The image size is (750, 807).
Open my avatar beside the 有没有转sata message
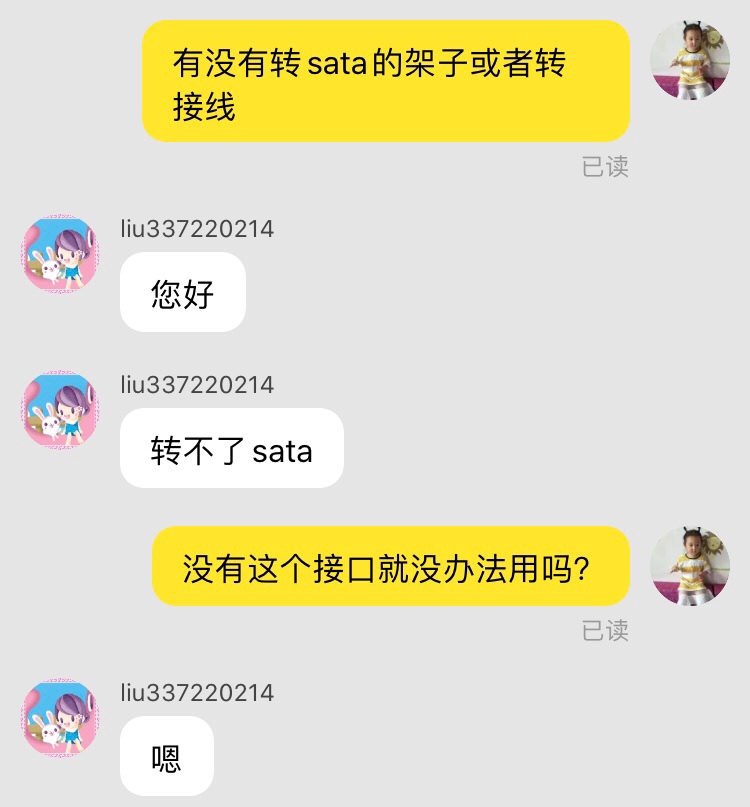coord(690,60)
